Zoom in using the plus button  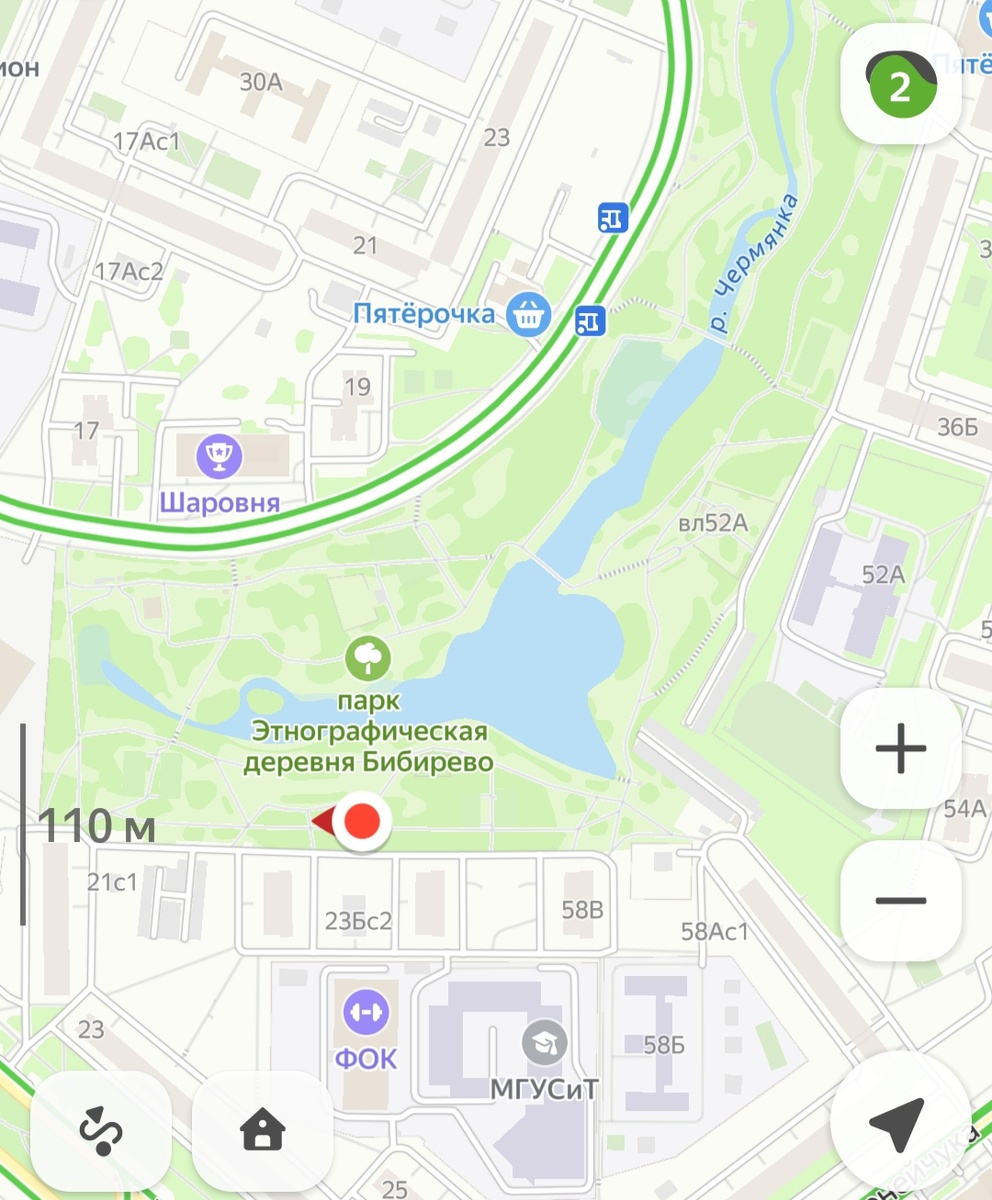(899, 750)
